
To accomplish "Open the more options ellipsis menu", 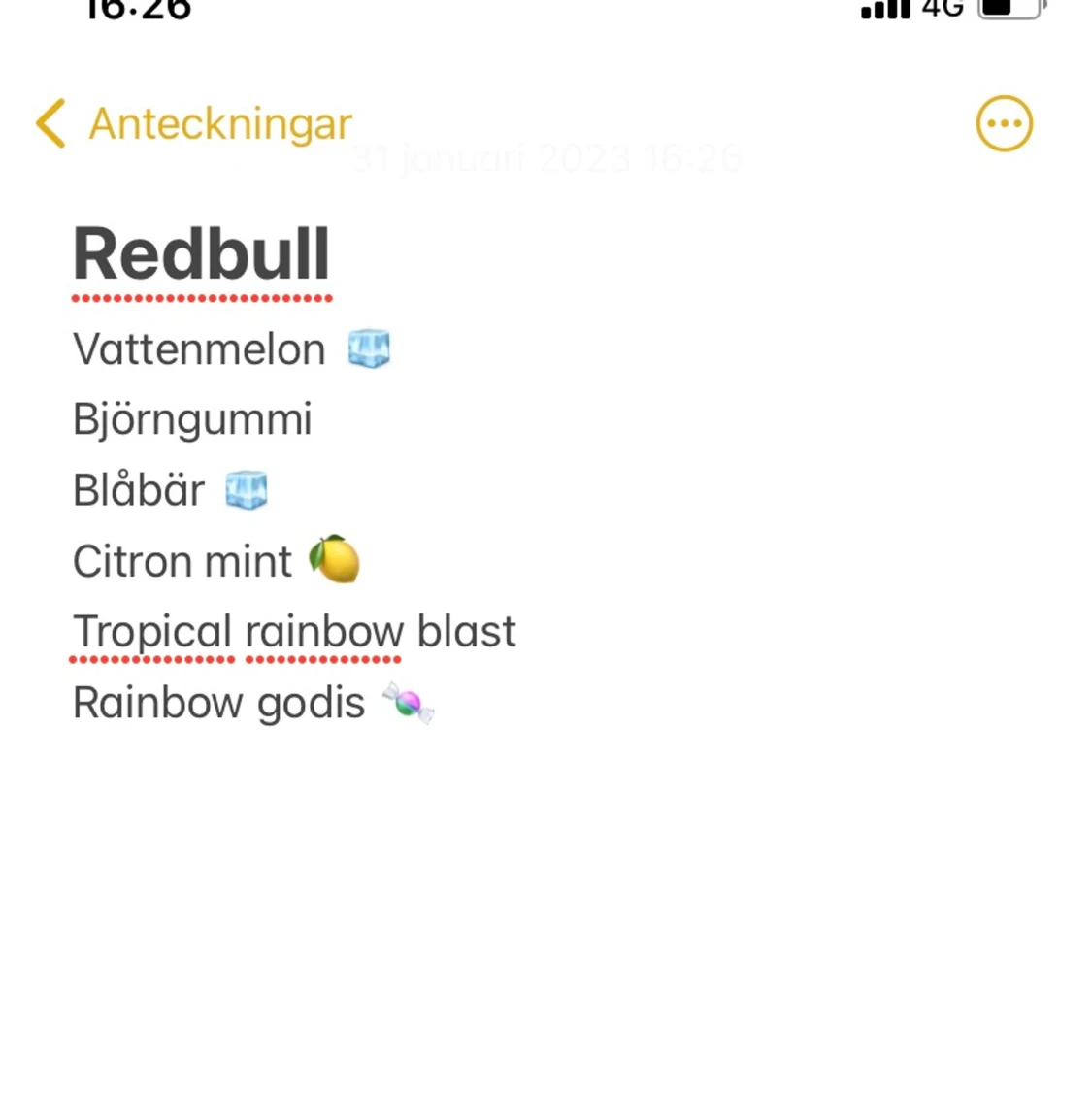I will (1004, 124).
